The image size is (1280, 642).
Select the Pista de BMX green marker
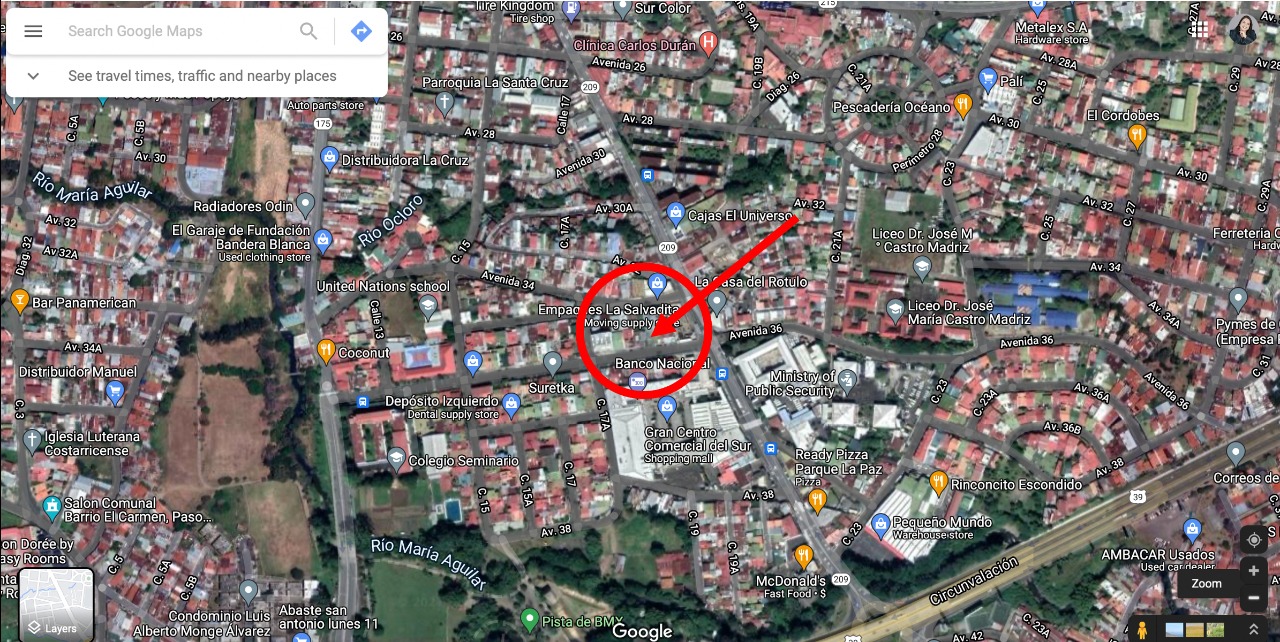(x=530, y=621)
